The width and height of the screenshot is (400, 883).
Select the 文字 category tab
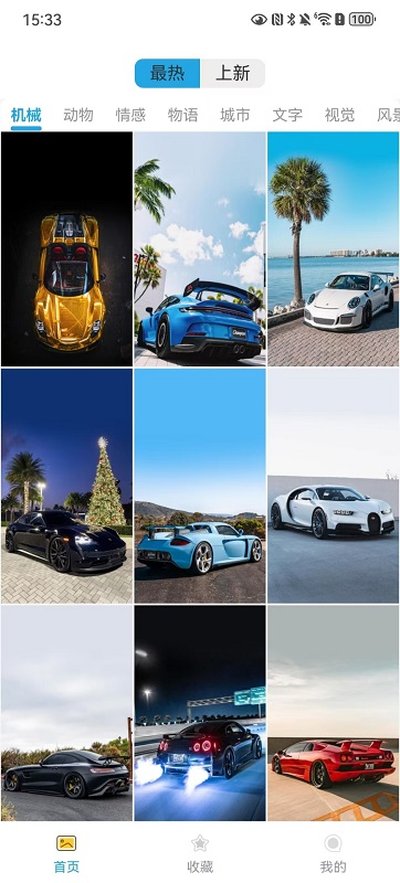pyautogui.click(x=287, y=115)
